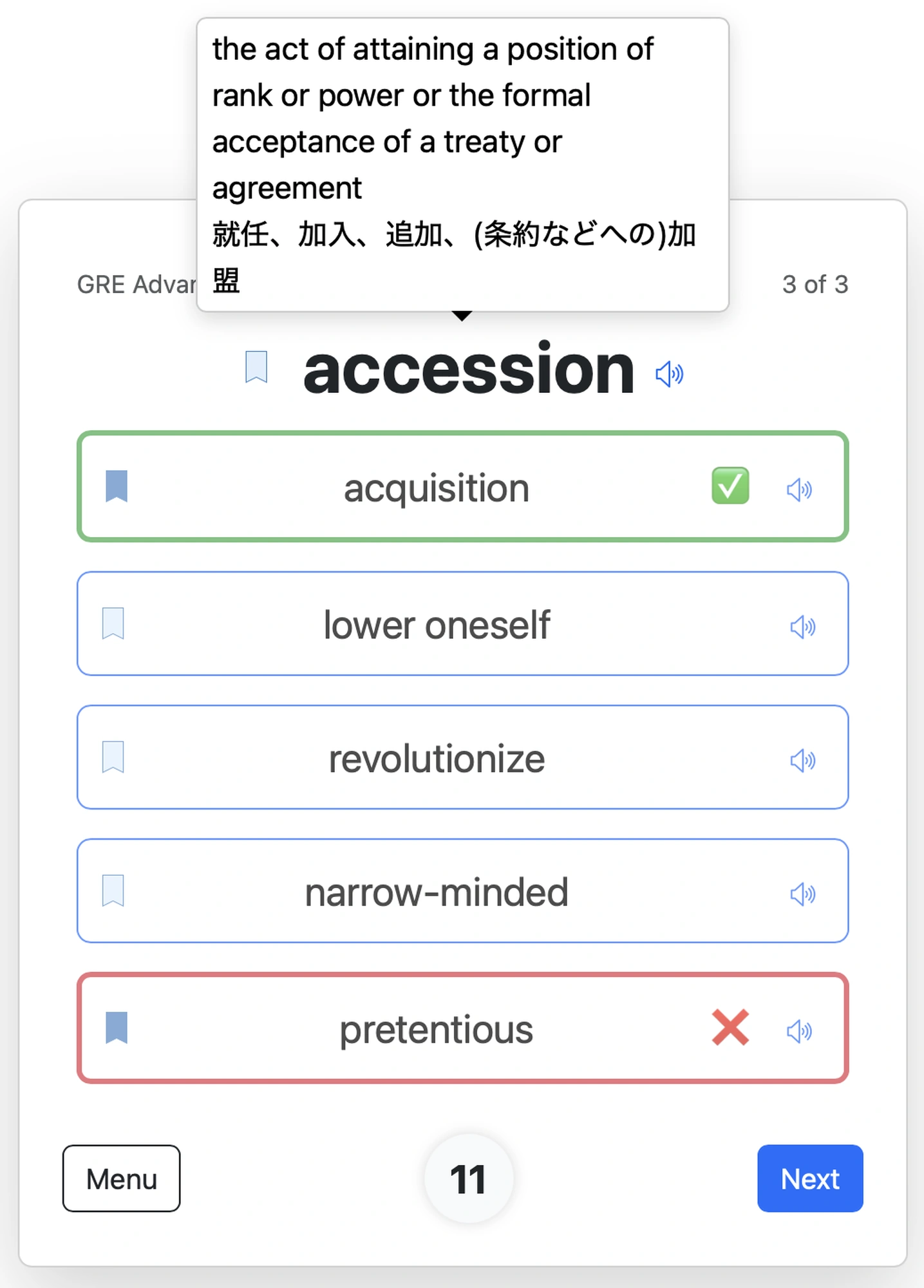Play pronunciation of the word accession
The image size is (924, 1288).
tap(669, 372)
